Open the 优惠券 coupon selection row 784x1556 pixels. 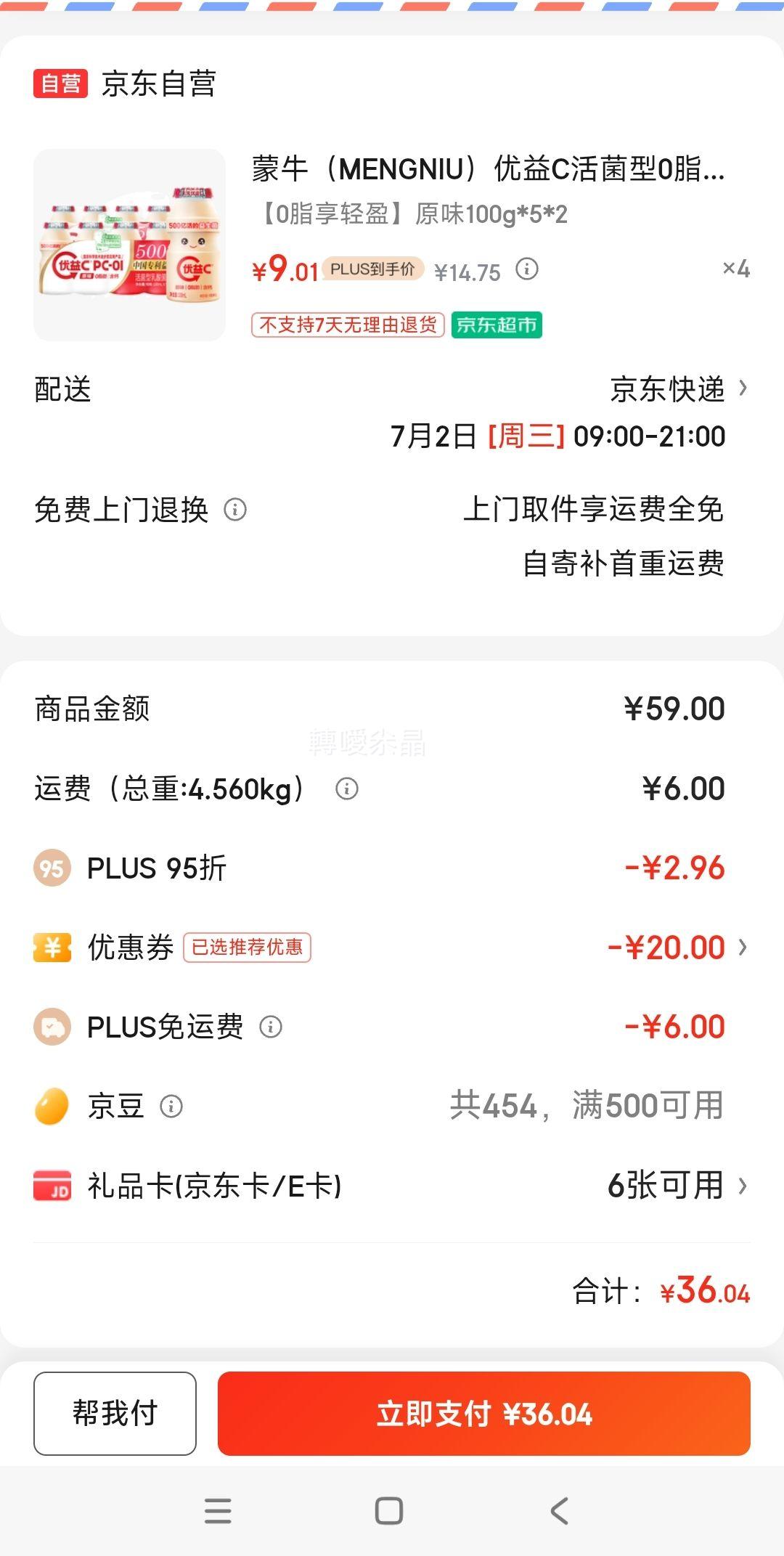tap(392, 948)
